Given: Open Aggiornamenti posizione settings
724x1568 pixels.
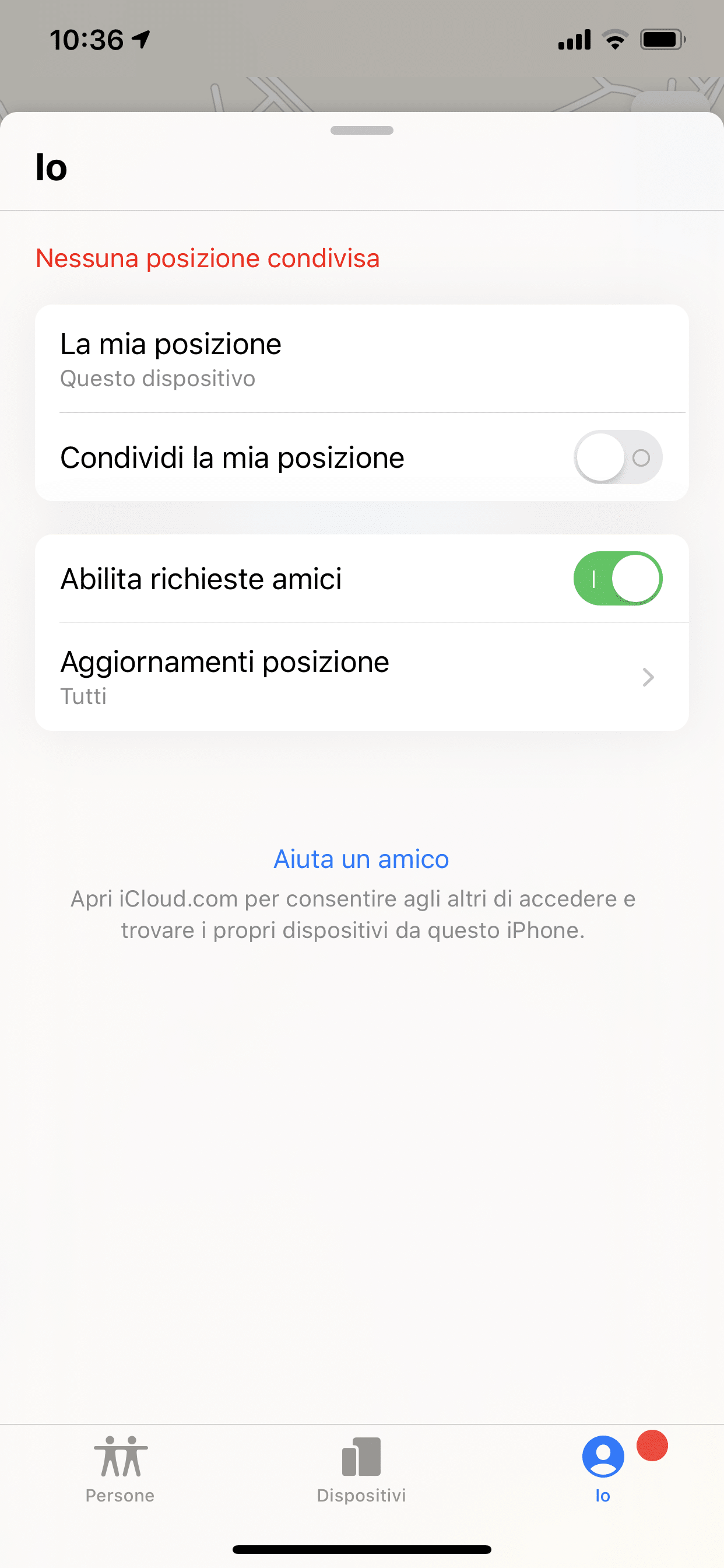Looking at the screenshot, I should [362, 676].
